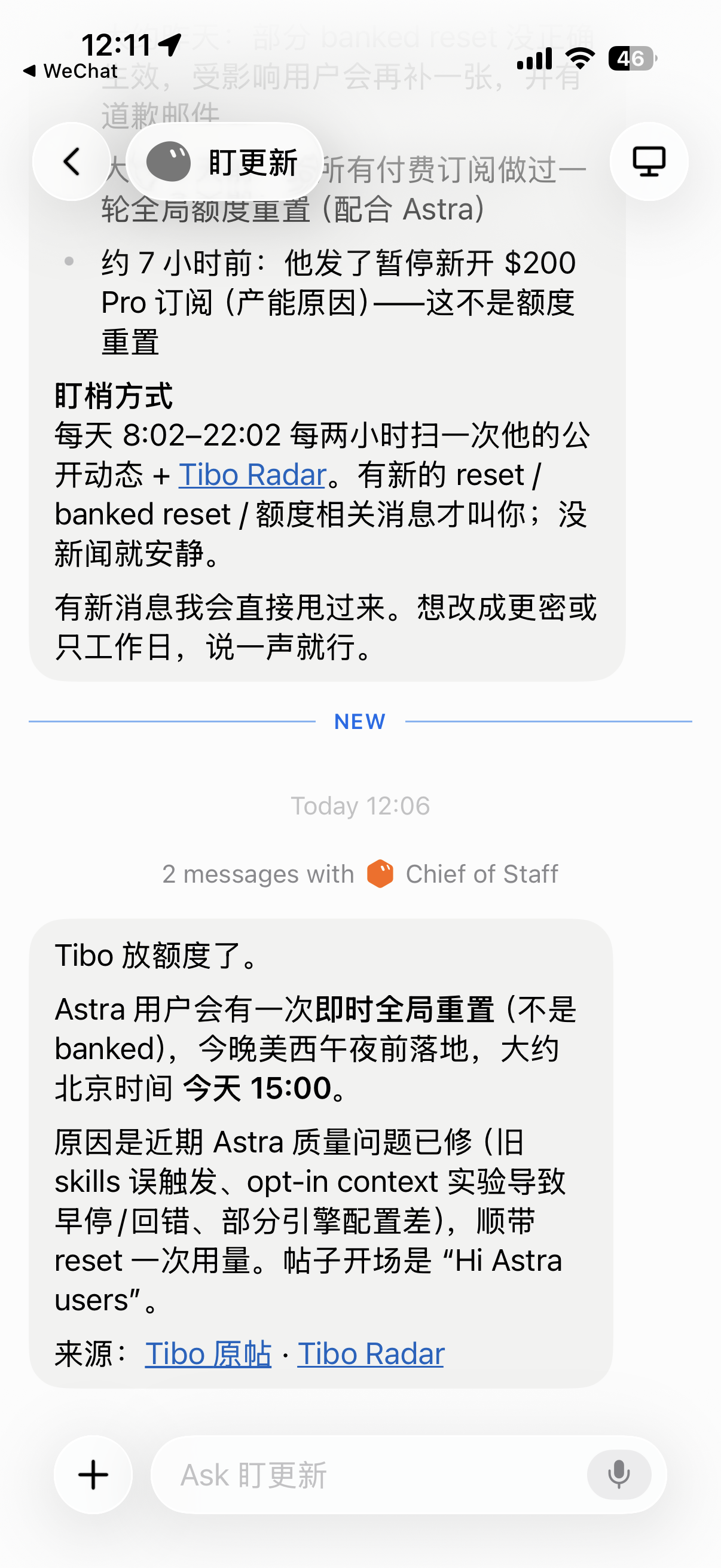This screenshot has height=1568, width=721.
Task: Go back using the top arrow
Action: [71, 161]
